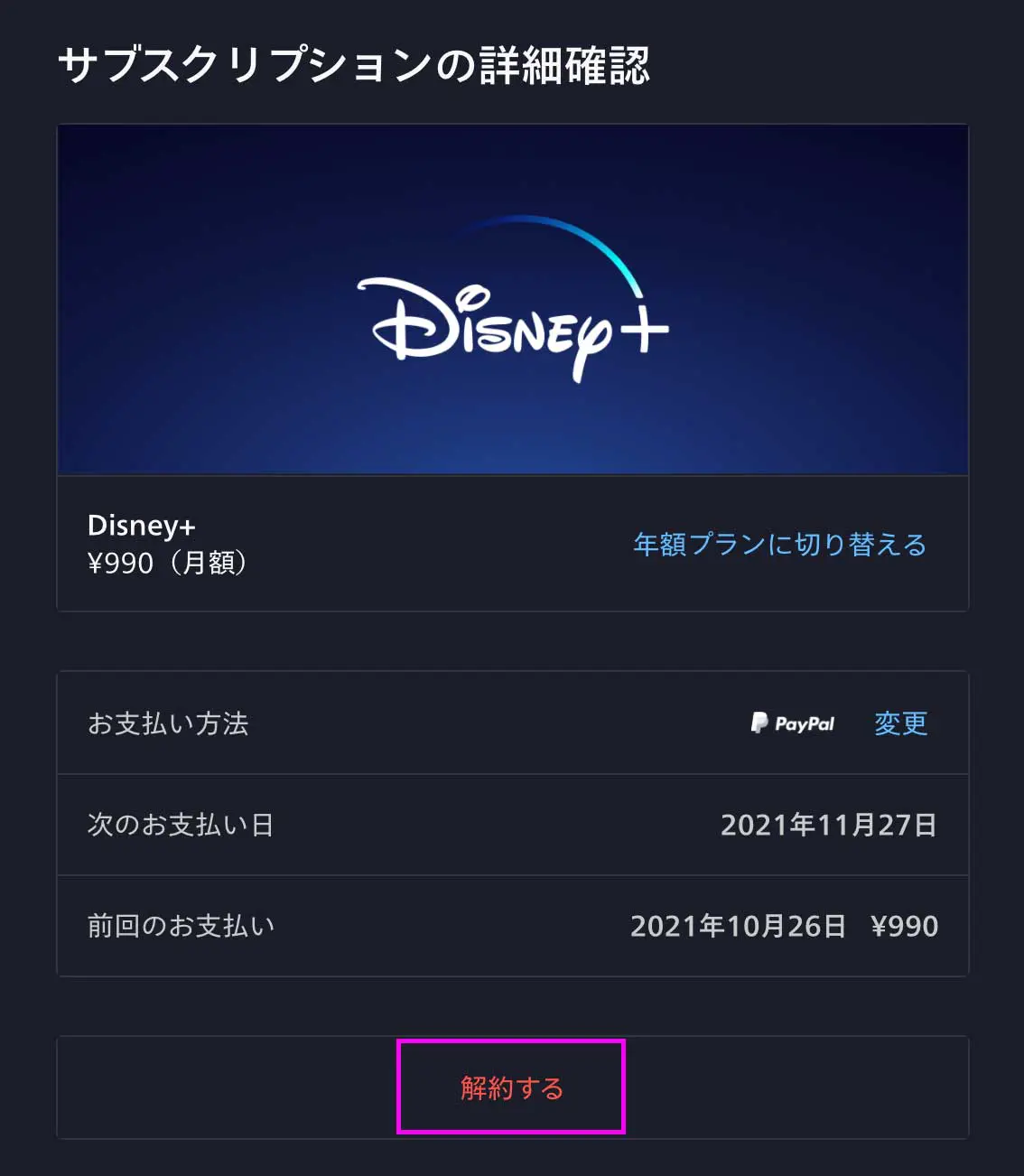
Task: Click the subscription details card
Action: pyautogui.click(x=512, y=366)
